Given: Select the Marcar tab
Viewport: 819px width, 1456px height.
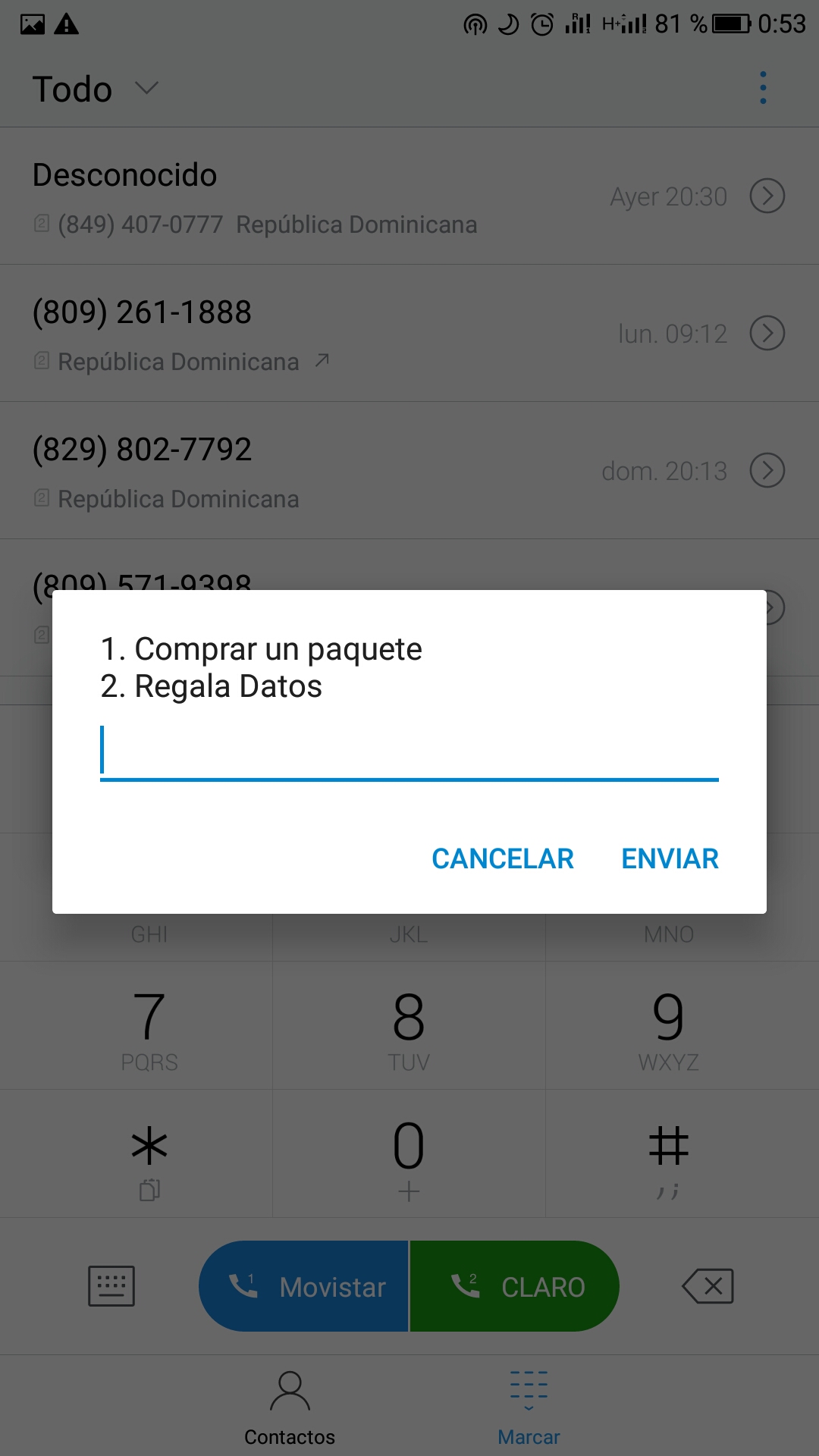Looking at the screenshot, I should tap(529, 1407).
